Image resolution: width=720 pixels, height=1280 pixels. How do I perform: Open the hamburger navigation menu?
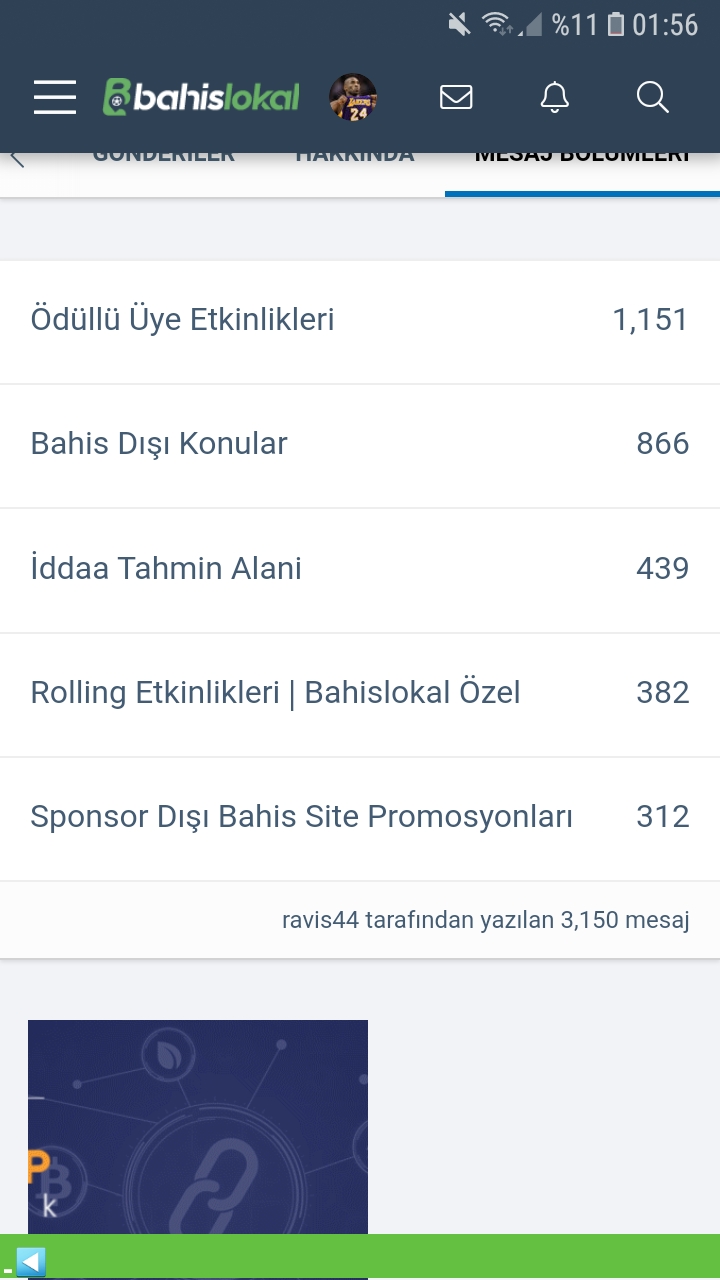[55, 97]
